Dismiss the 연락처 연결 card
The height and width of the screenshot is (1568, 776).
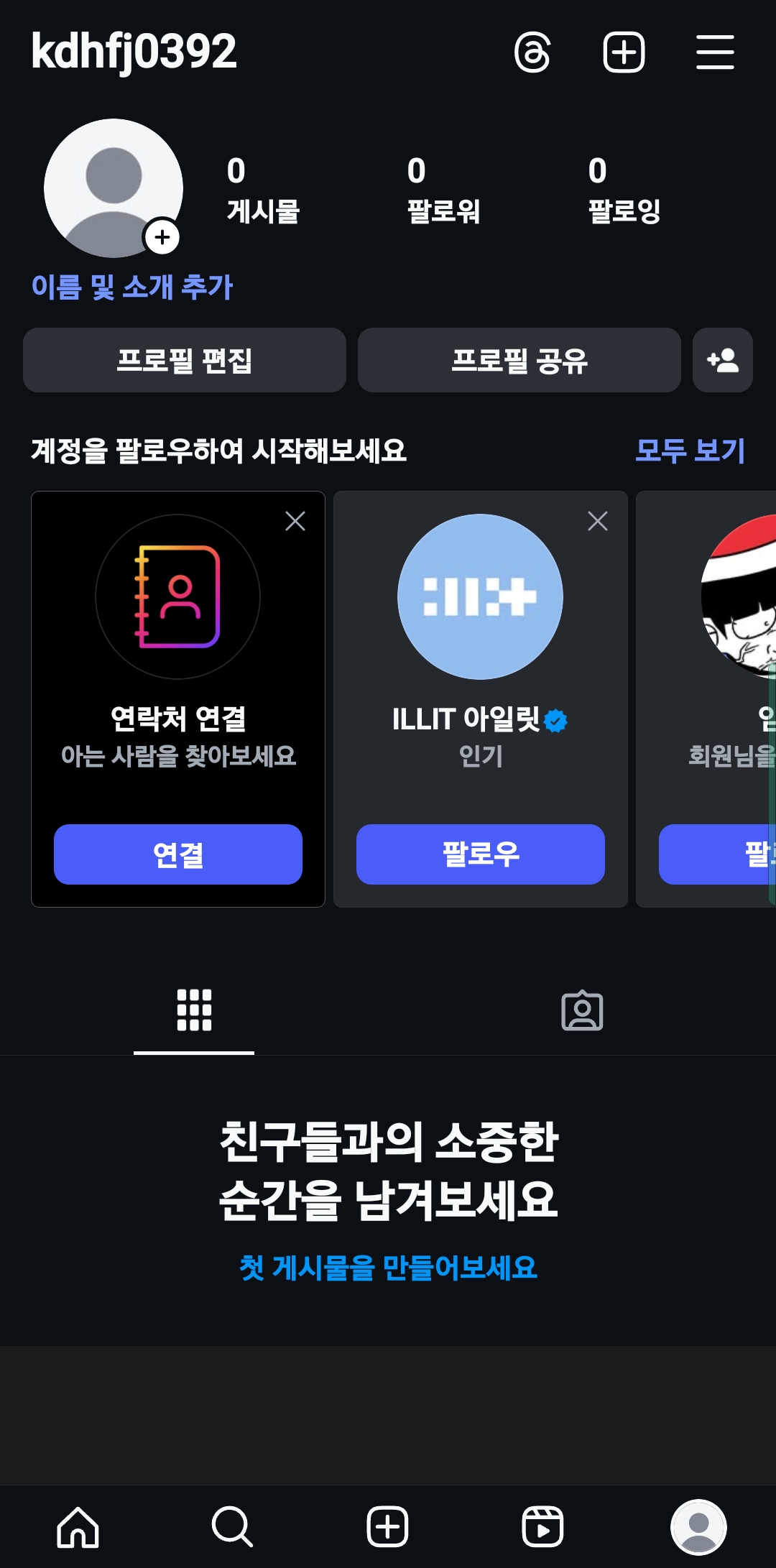click(295, 521)
